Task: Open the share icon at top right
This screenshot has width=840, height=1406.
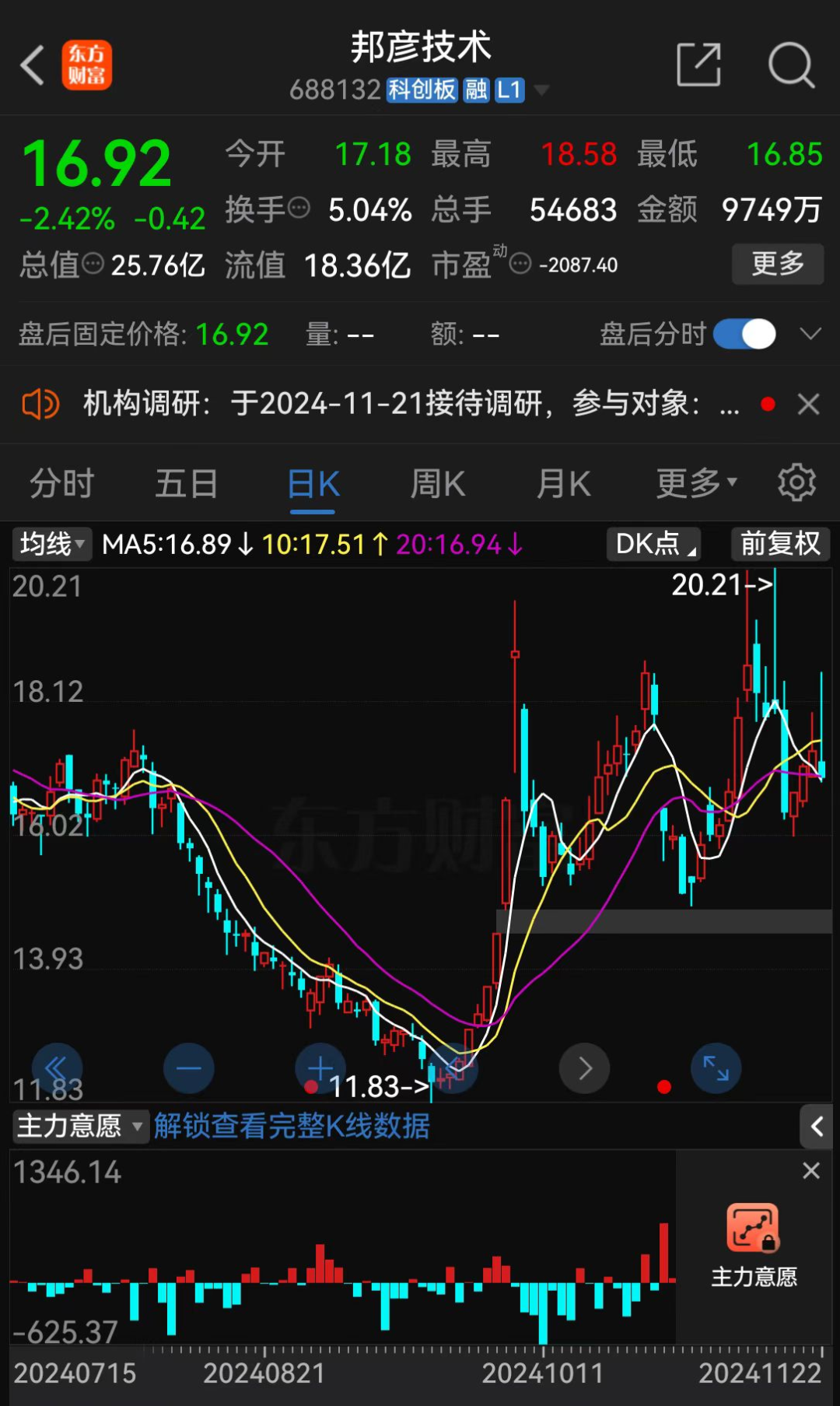Action: click(x=698, y=64)
